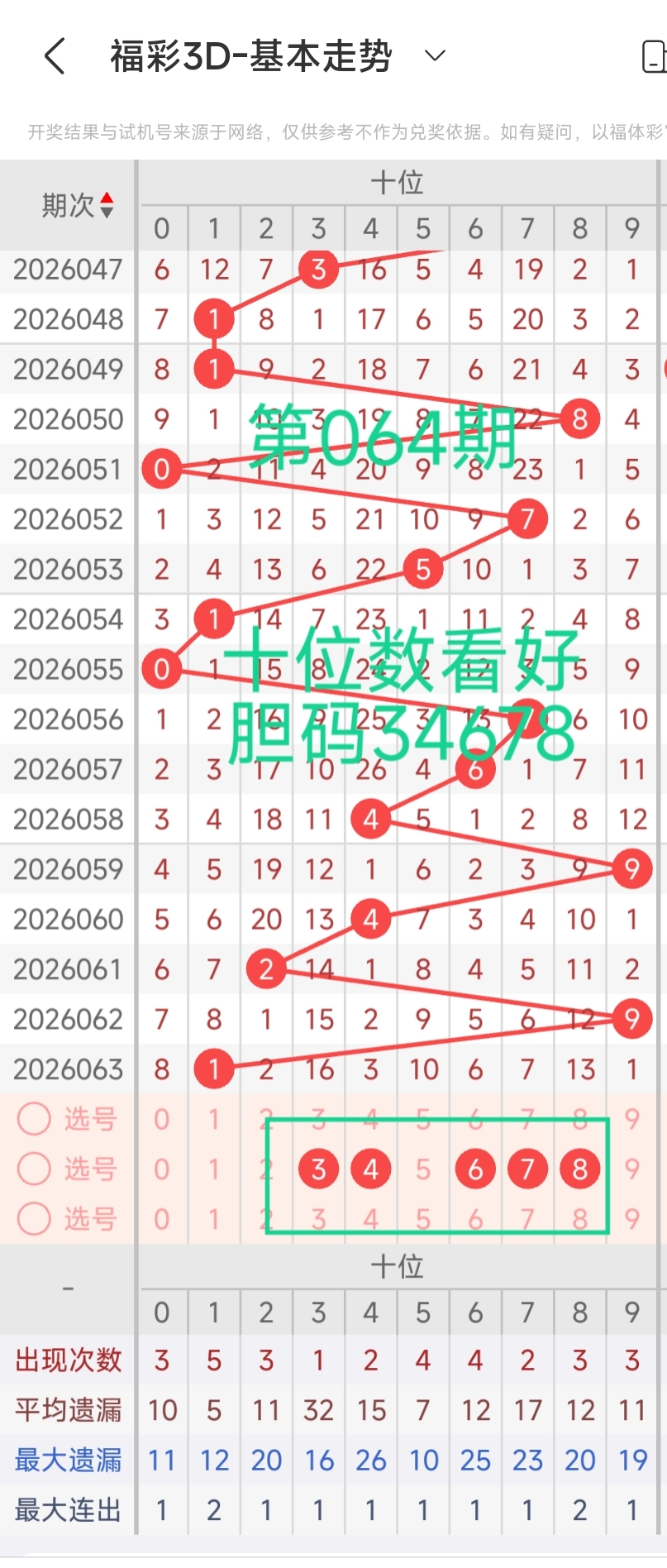
Task: Tap the period label 2026047
Action: point(66,270)
